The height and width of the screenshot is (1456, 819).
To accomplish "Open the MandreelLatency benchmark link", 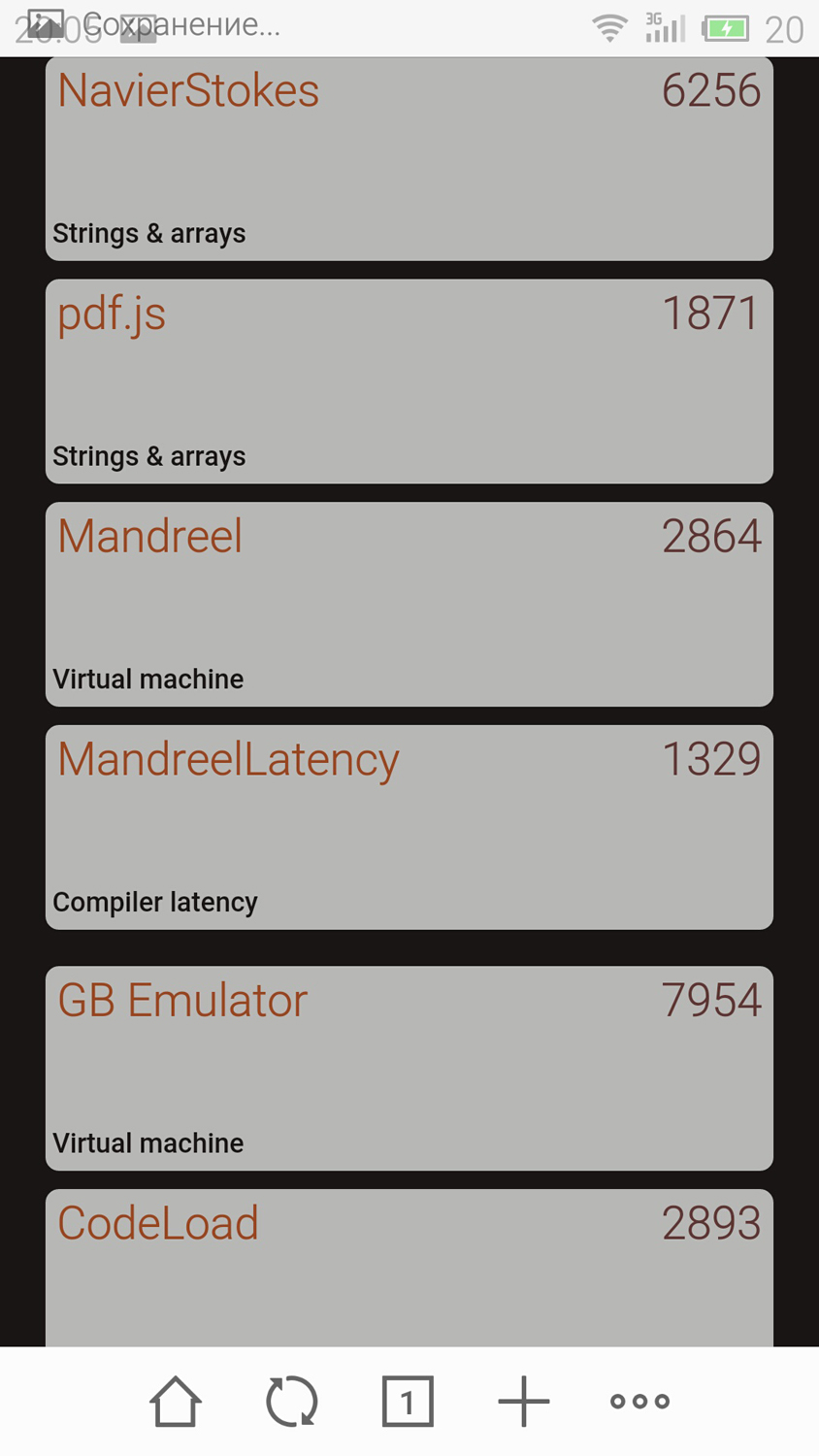I will pyautogui.click(x=228, y=760).
